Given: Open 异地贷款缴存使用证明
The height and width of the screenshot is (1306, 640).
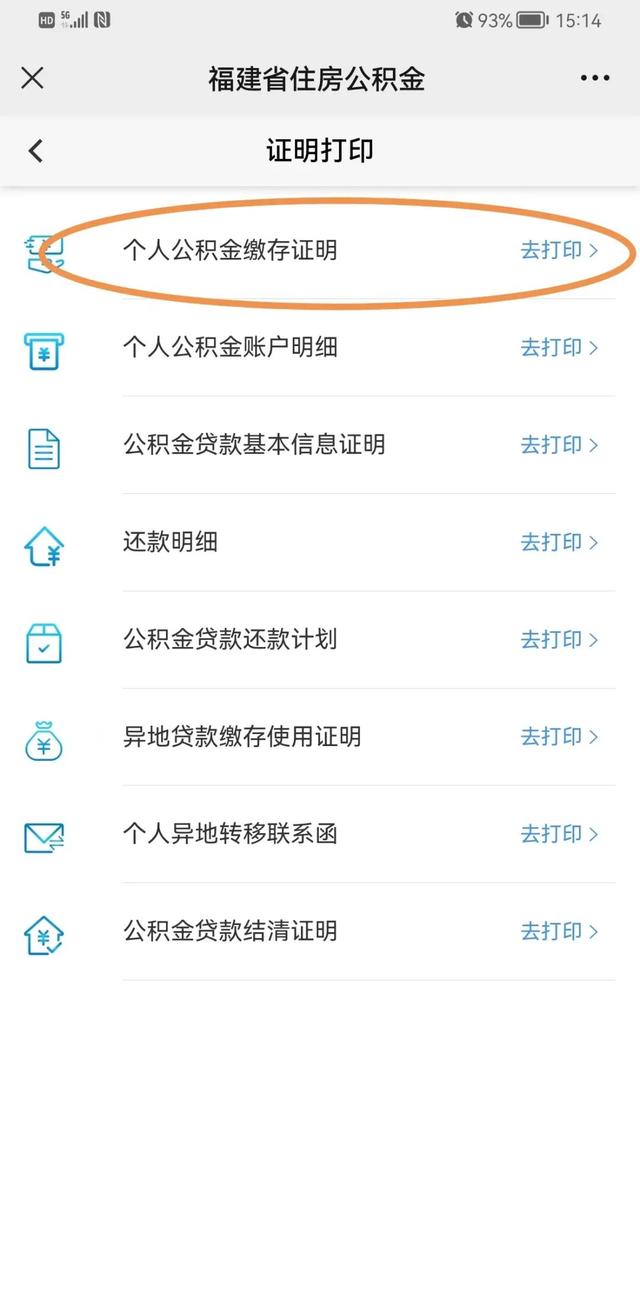Looking at the screenshot, I should [320, 737].
